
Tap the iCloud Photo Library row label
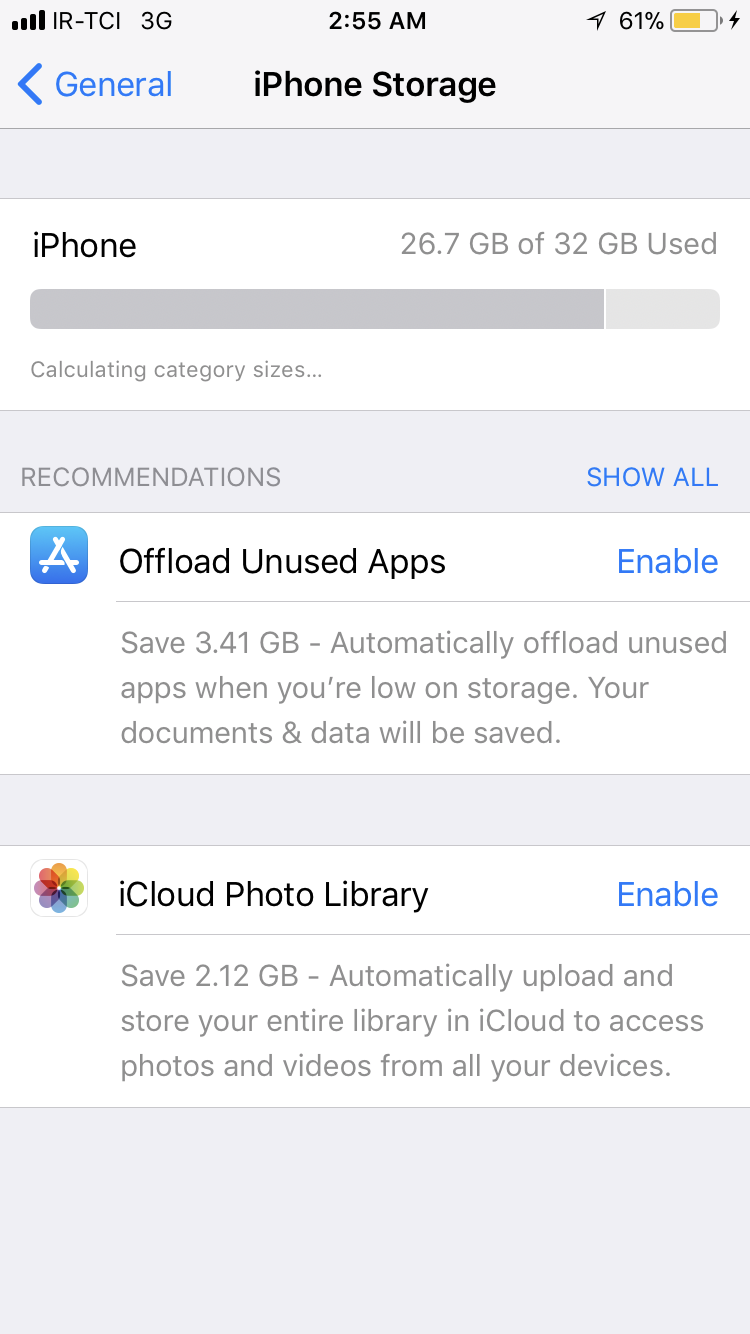(273, 894)
